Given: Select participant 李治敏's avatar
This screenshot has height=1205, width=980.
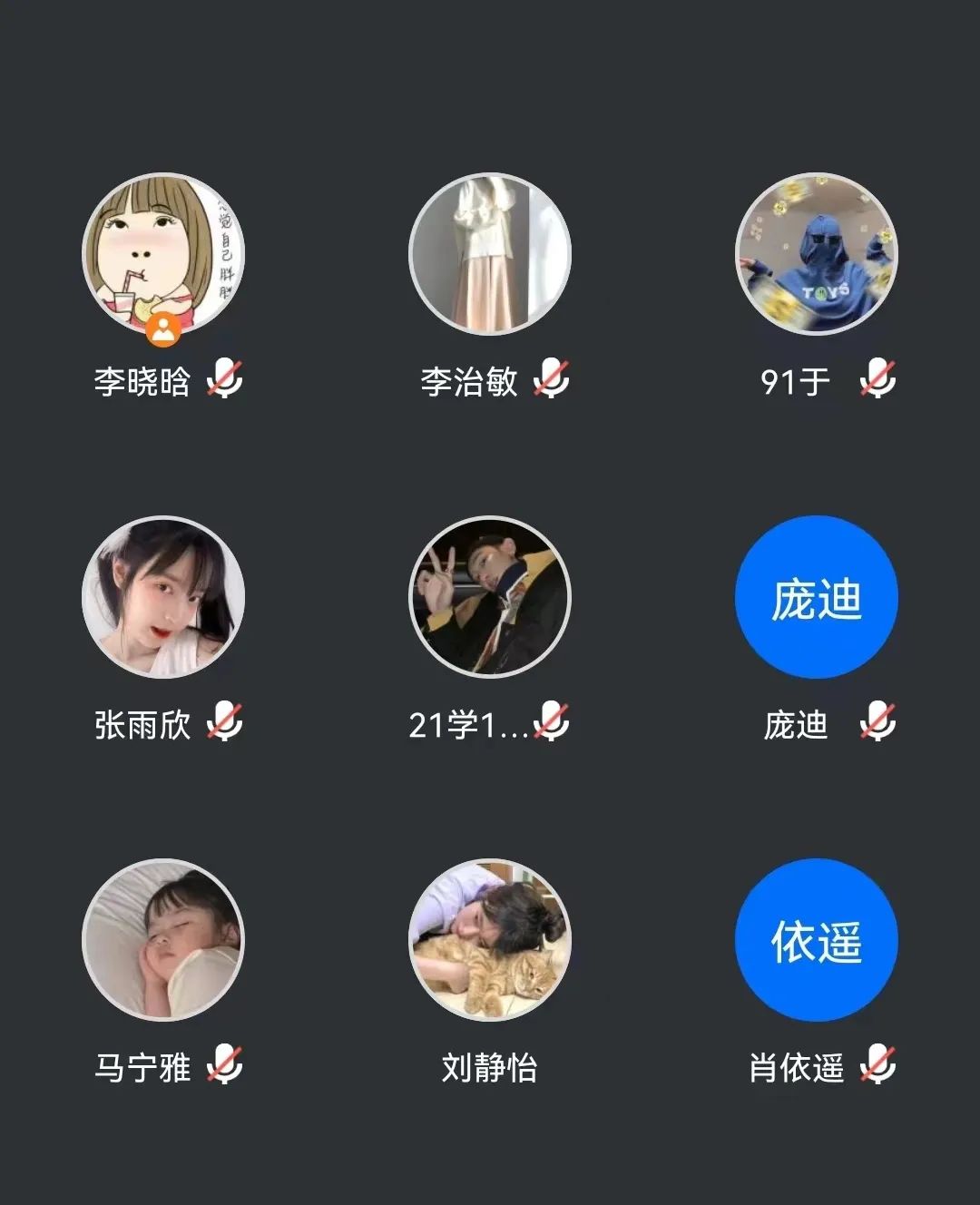Looking at the screenshot, I should (490, 254).
